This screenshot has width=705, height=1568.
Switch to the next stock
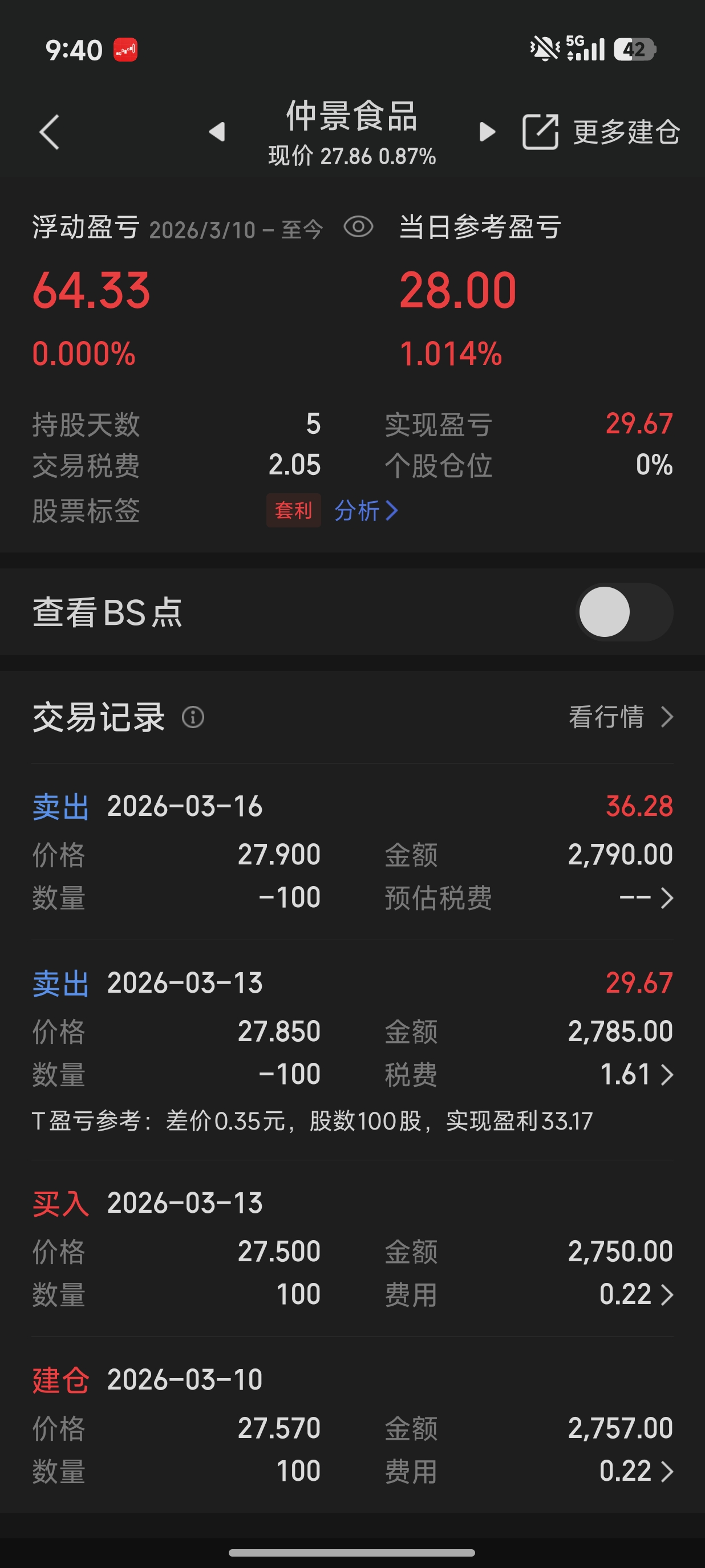click(x=487, y=132)
